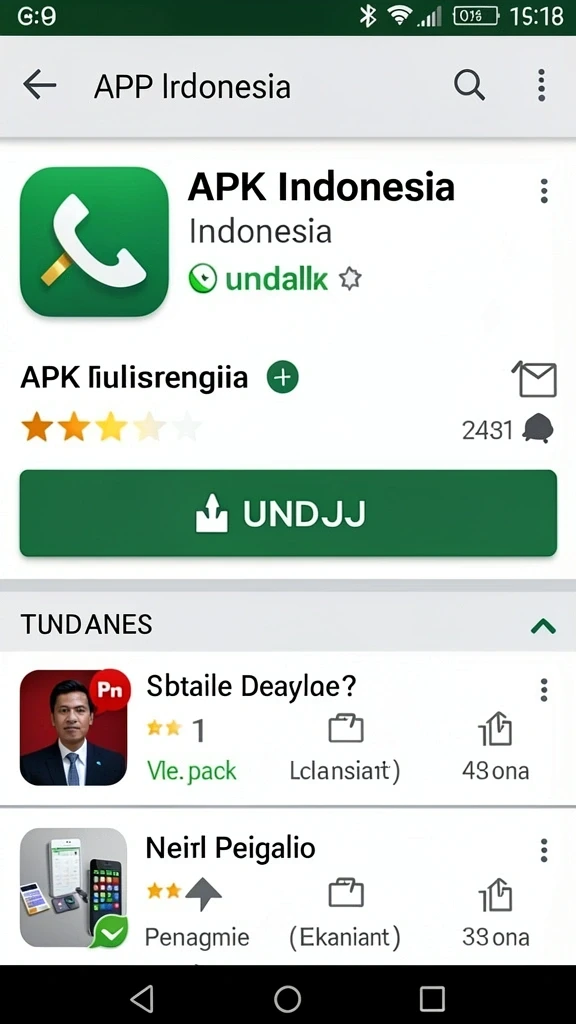Viewport: 576px width, 1024px height.
Task: Open recent apps from the navigation bar
Action: point(432,999)
